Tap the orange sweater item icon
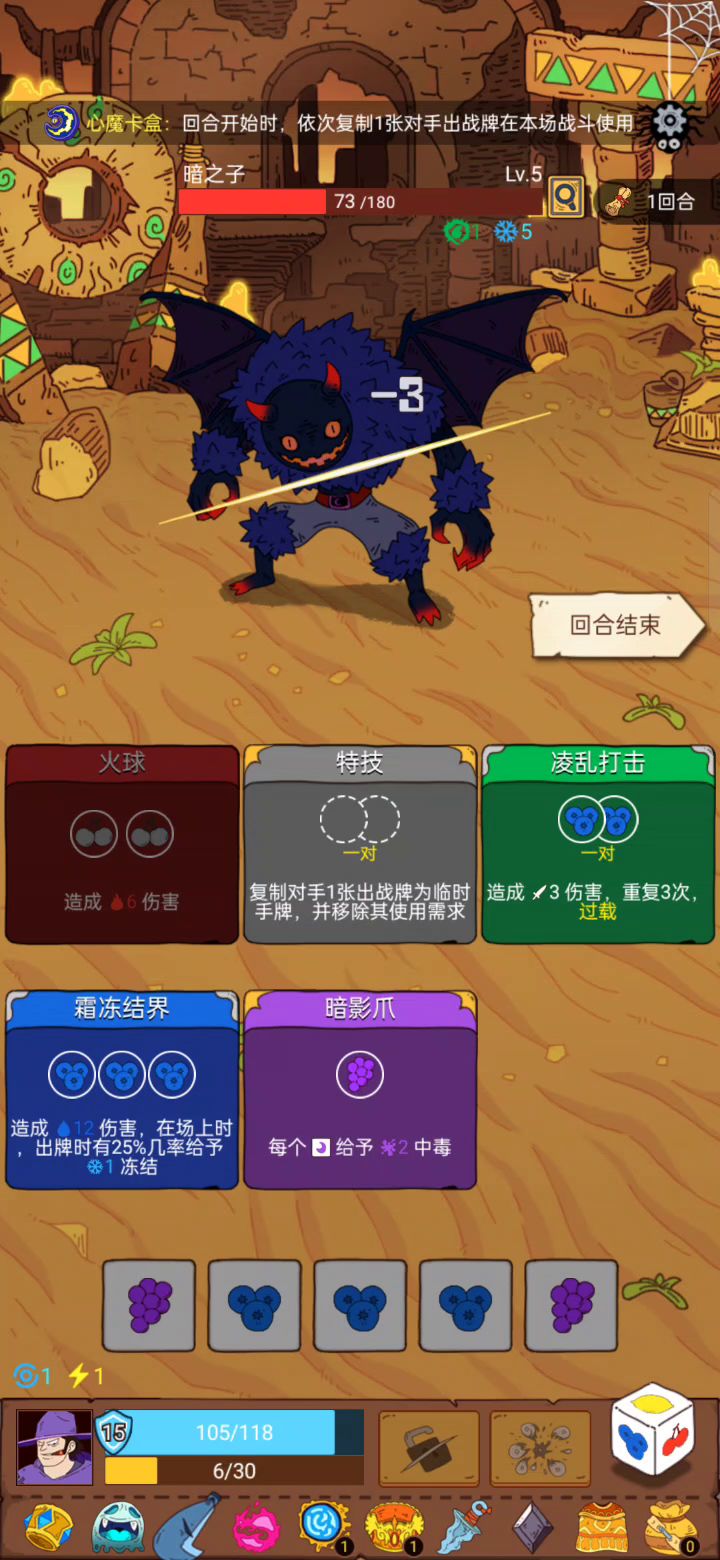 pos(602,1528)
